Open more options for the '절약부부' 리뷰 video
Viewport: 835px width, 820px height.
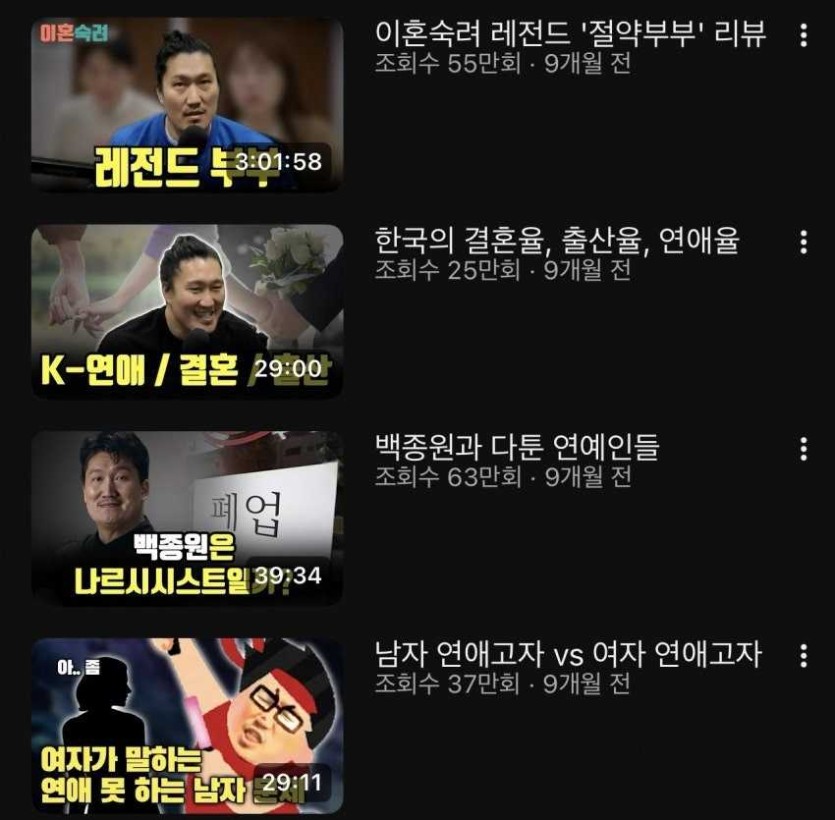click(803, 36)
